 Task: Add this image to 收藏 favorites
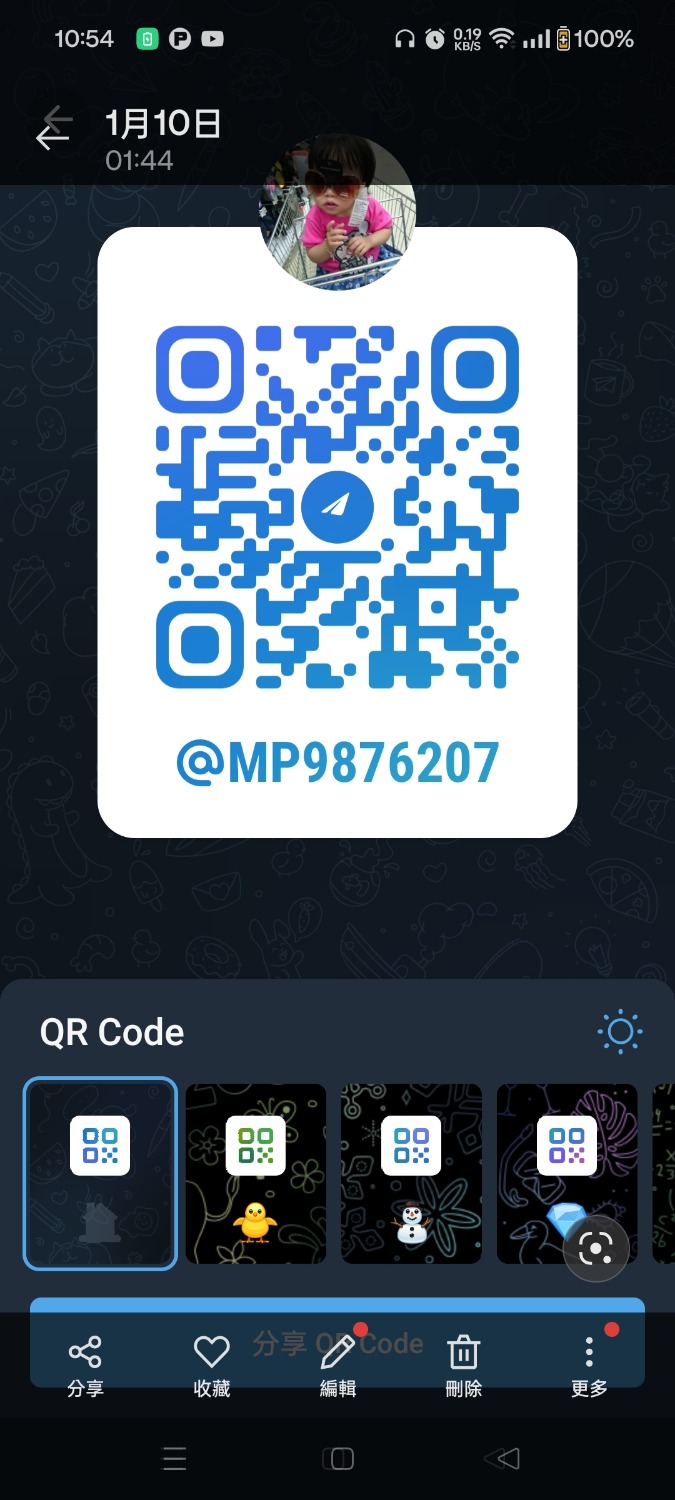[211, 1365]
